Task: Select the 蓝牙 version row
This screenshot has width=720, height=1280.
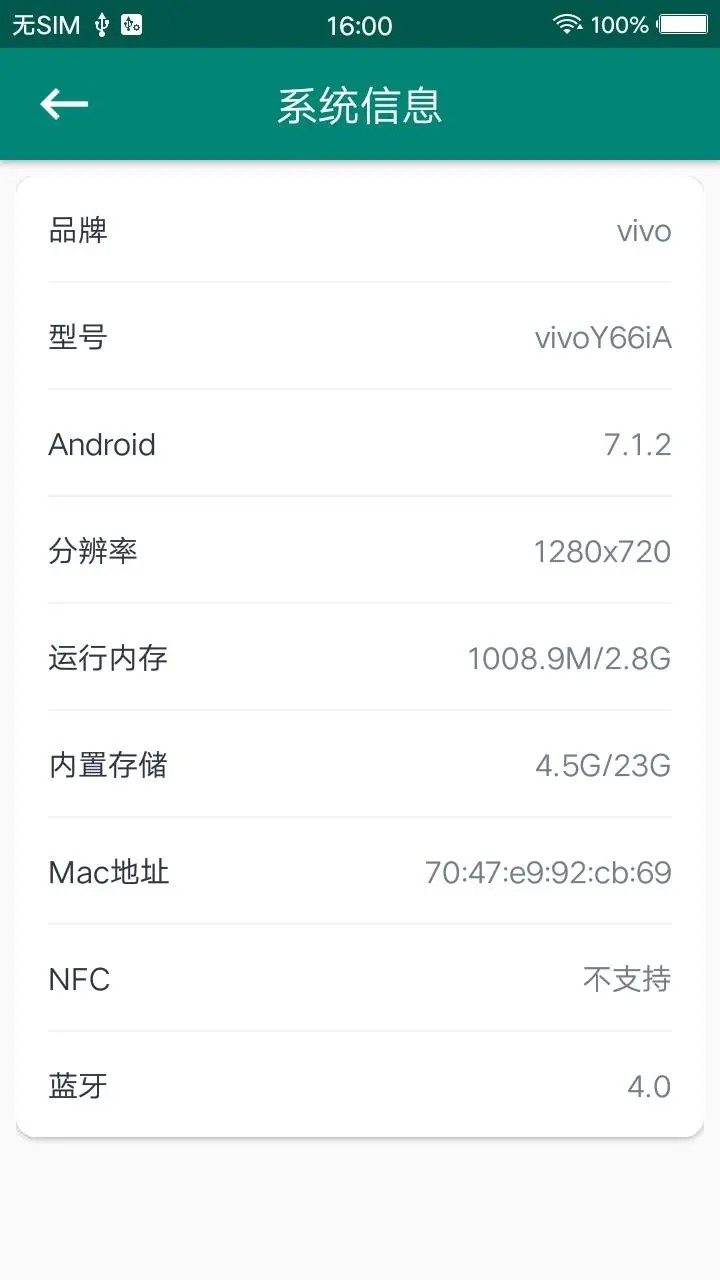Action: pos(360,1086)
